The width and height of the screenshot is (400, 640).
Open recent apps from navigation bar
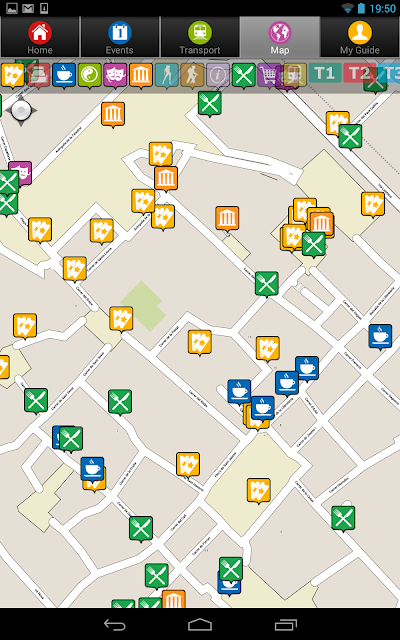[x=285, y=624]
